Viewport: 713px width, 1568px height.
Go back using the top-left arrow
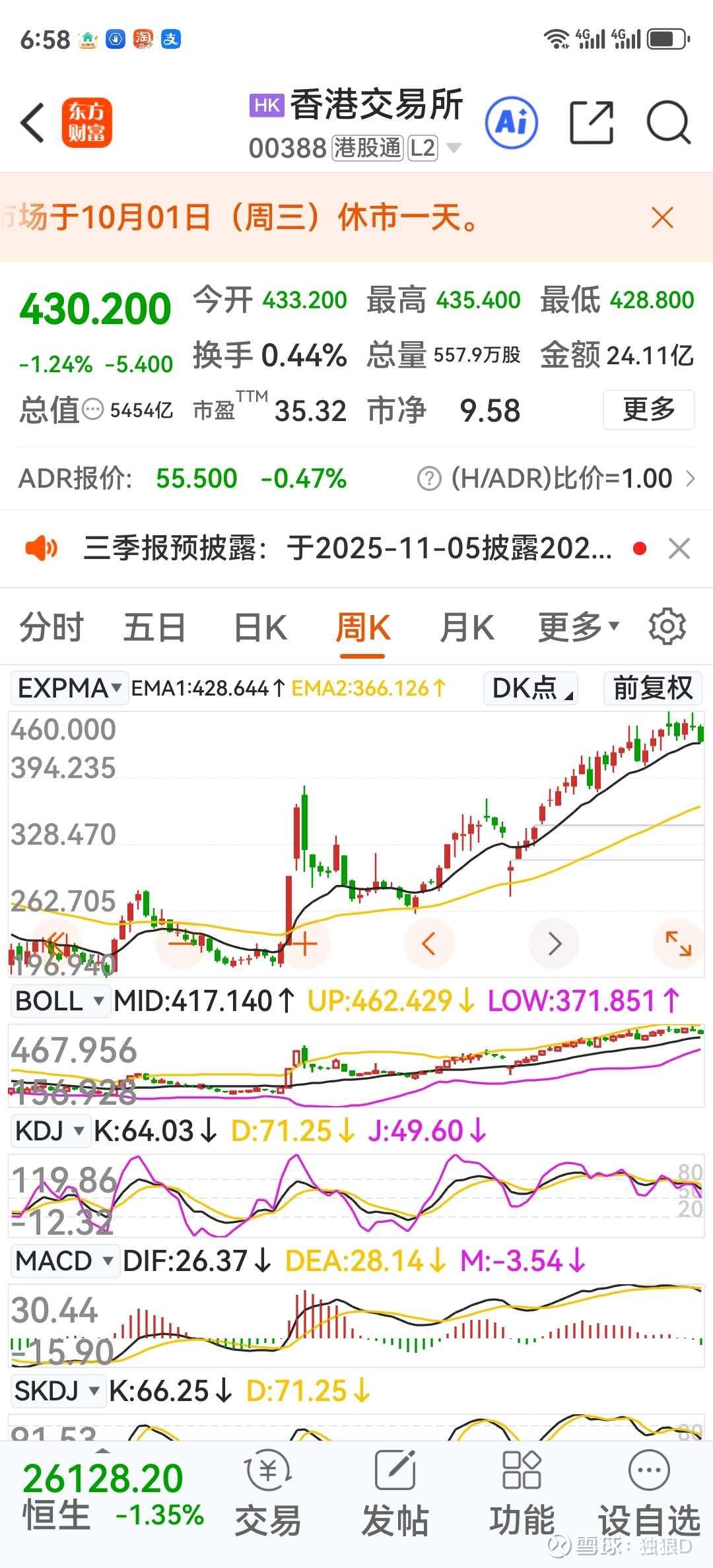[x=33, y=123]
